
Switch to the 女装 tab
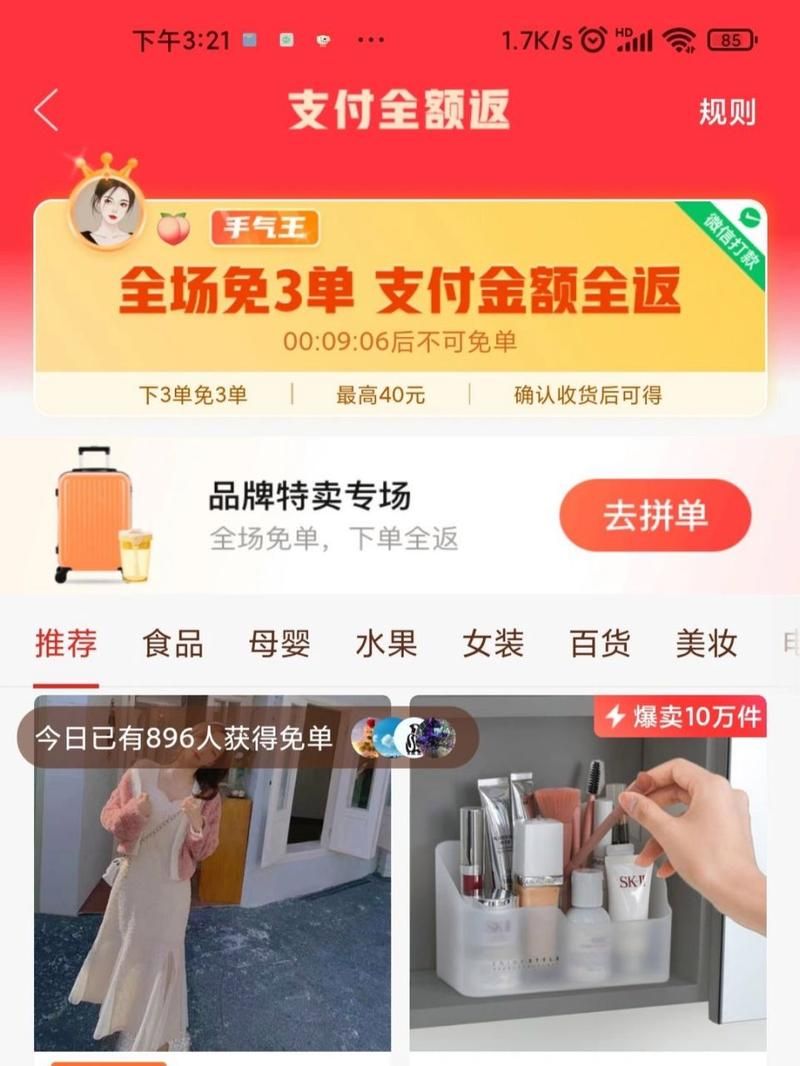[493, 644]
